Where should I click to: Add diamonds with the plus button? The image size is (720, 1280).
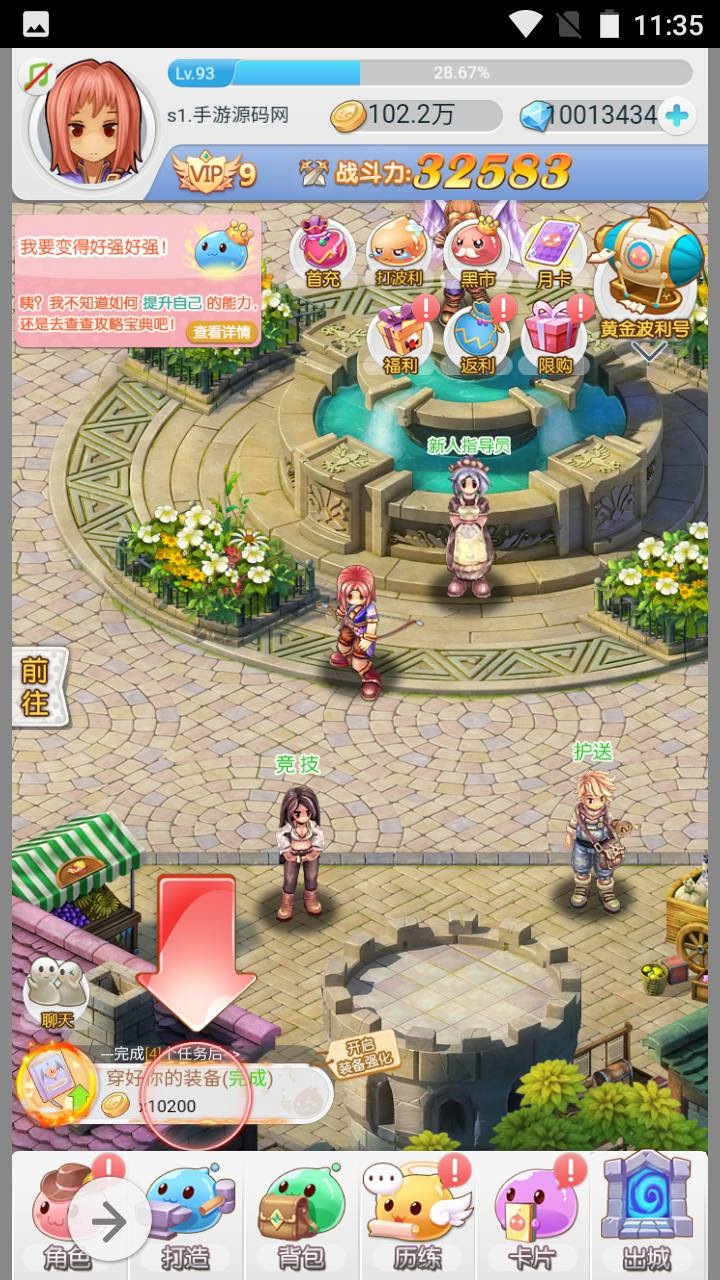[x=677, y=115]
